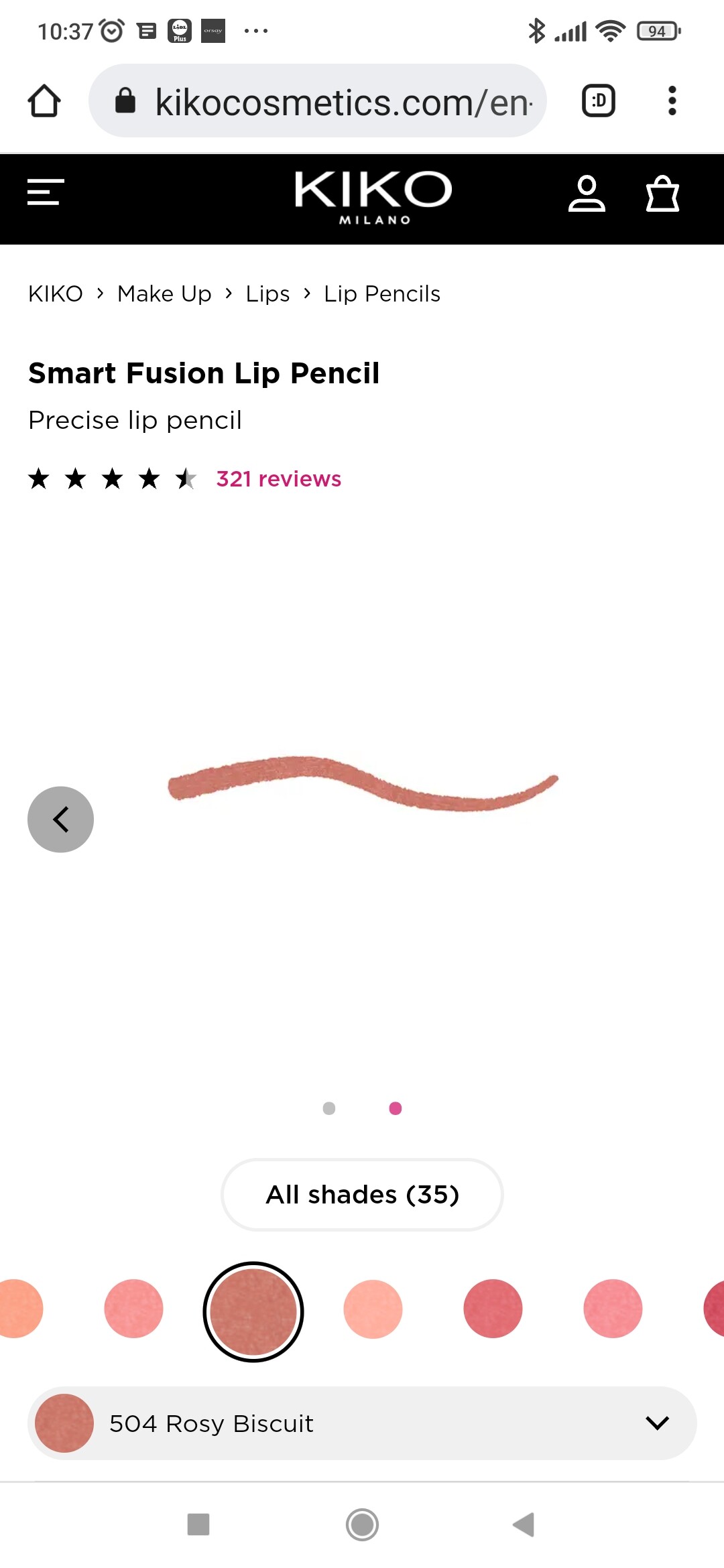Expand the 504 Rosy Biscuit dropdown

362,1423
